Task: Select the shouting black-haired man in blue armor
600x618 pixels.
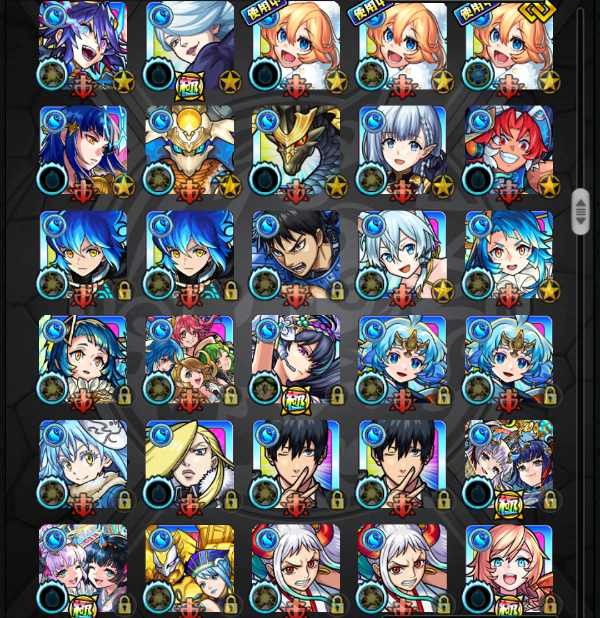Action: (x=296, y=255)
